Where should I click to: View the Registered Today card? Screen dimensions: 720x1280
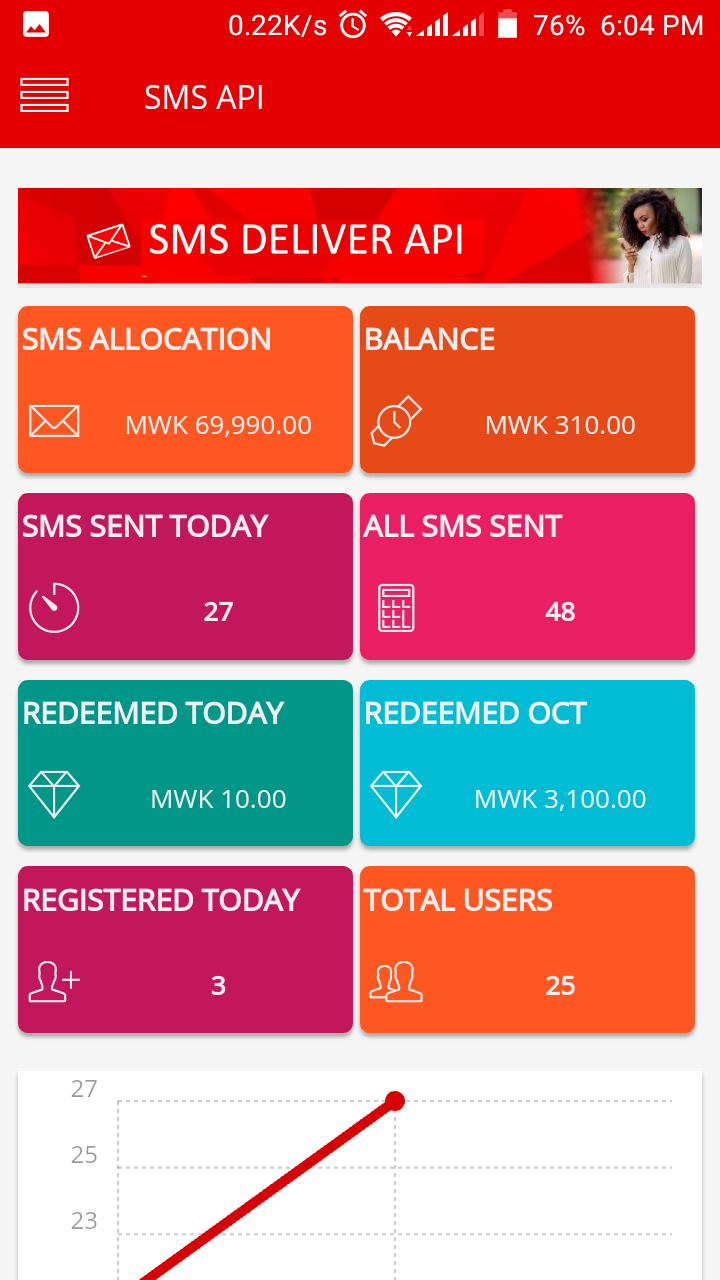[185, 949]
